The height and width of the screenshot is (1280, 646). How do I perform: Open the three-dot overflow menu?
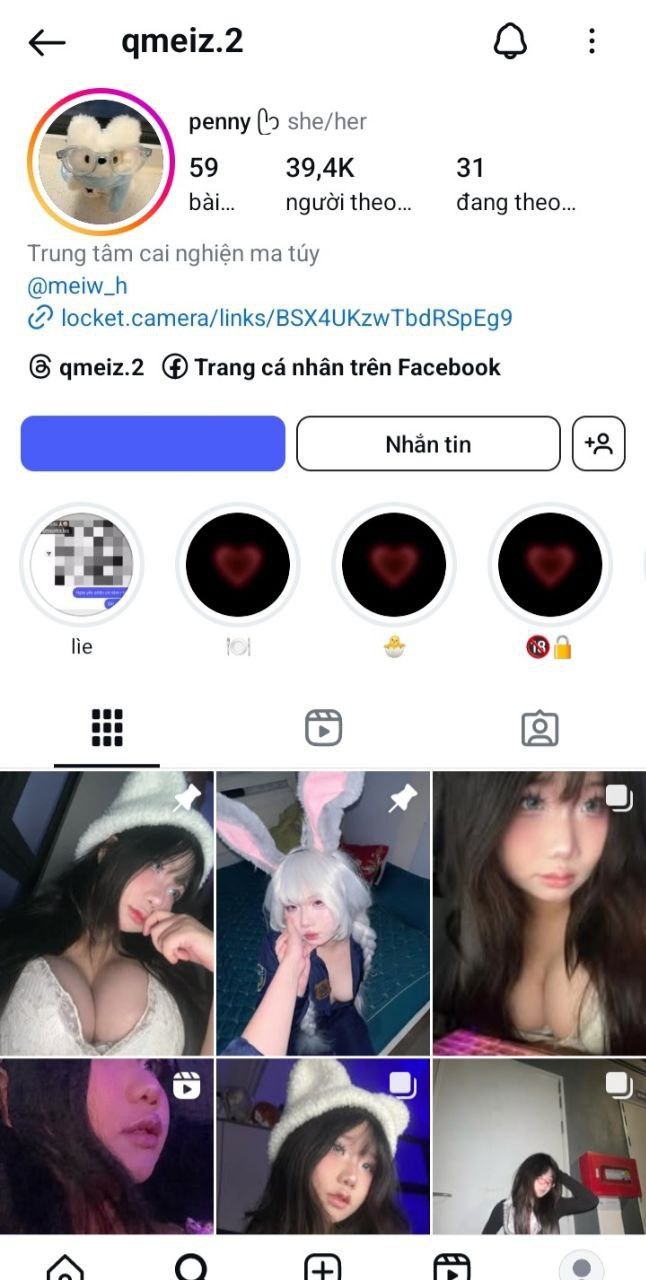[592, 42]
